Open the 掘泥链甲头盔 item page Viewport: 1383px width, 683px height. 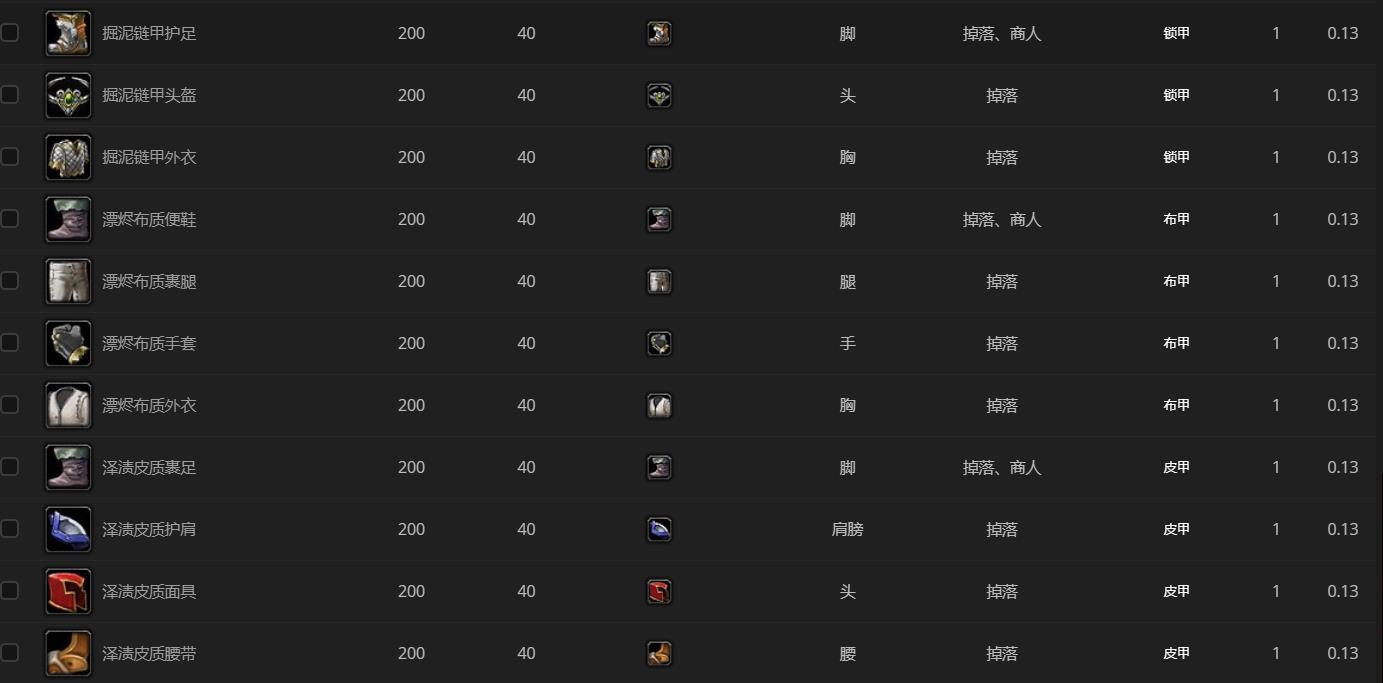pyautogui.click(x=149, y=95)
